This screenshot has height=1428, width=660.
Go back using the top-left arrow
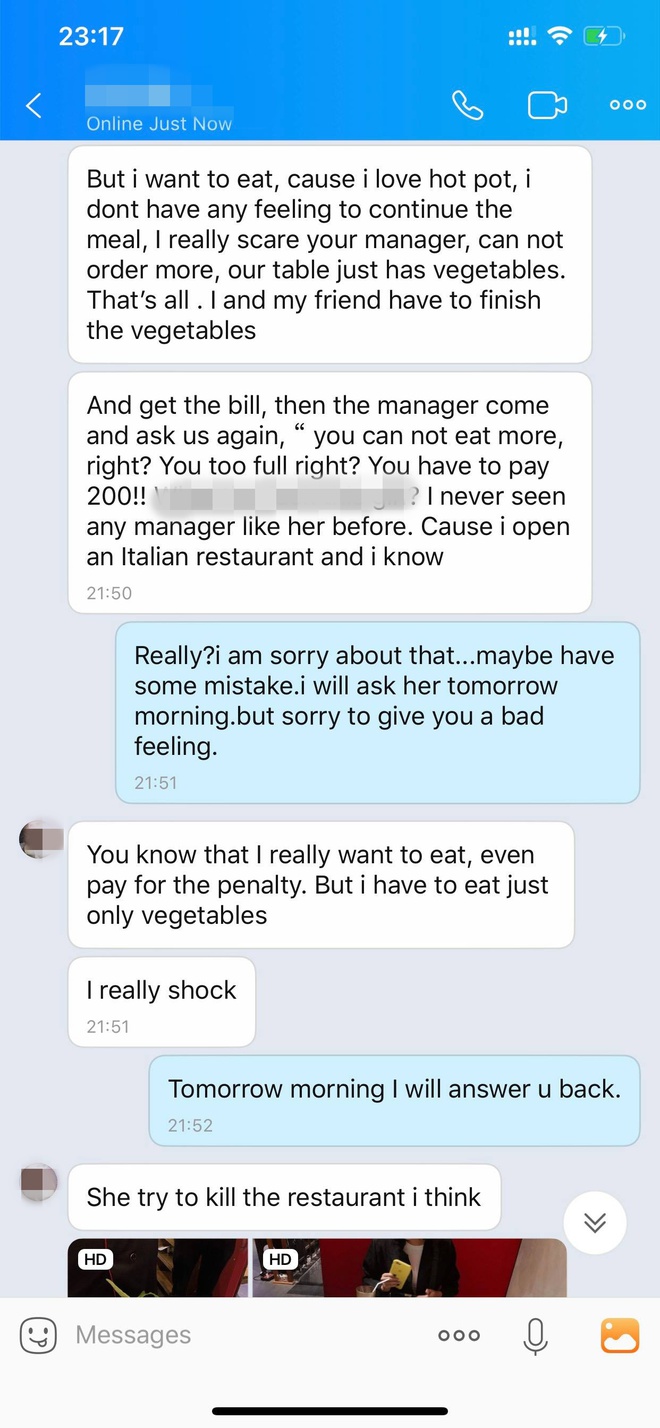click(34, 105)
